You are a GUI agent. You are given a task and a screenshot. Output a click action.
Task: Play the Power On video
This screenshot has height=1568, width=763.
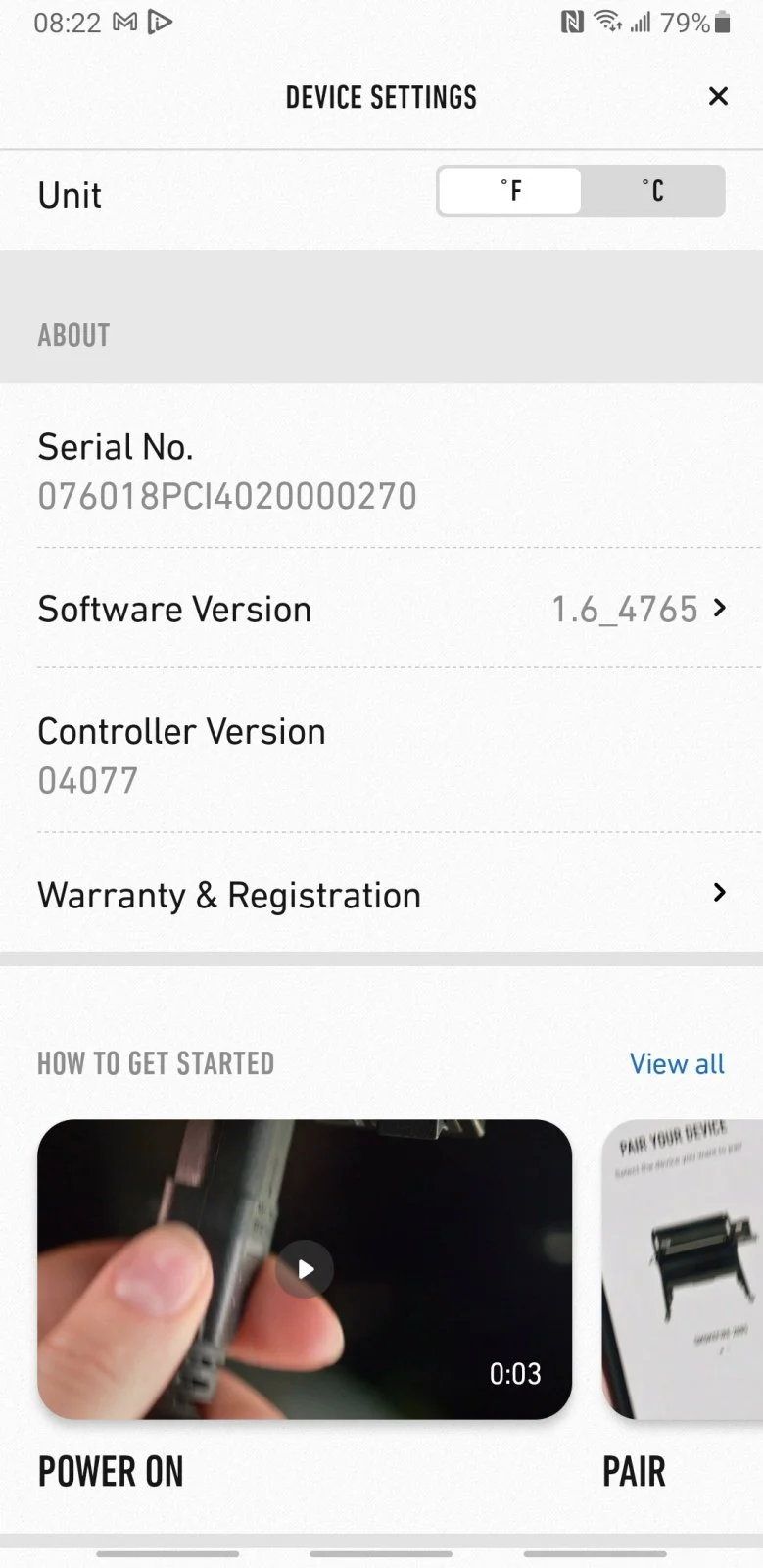point(305,1269)
